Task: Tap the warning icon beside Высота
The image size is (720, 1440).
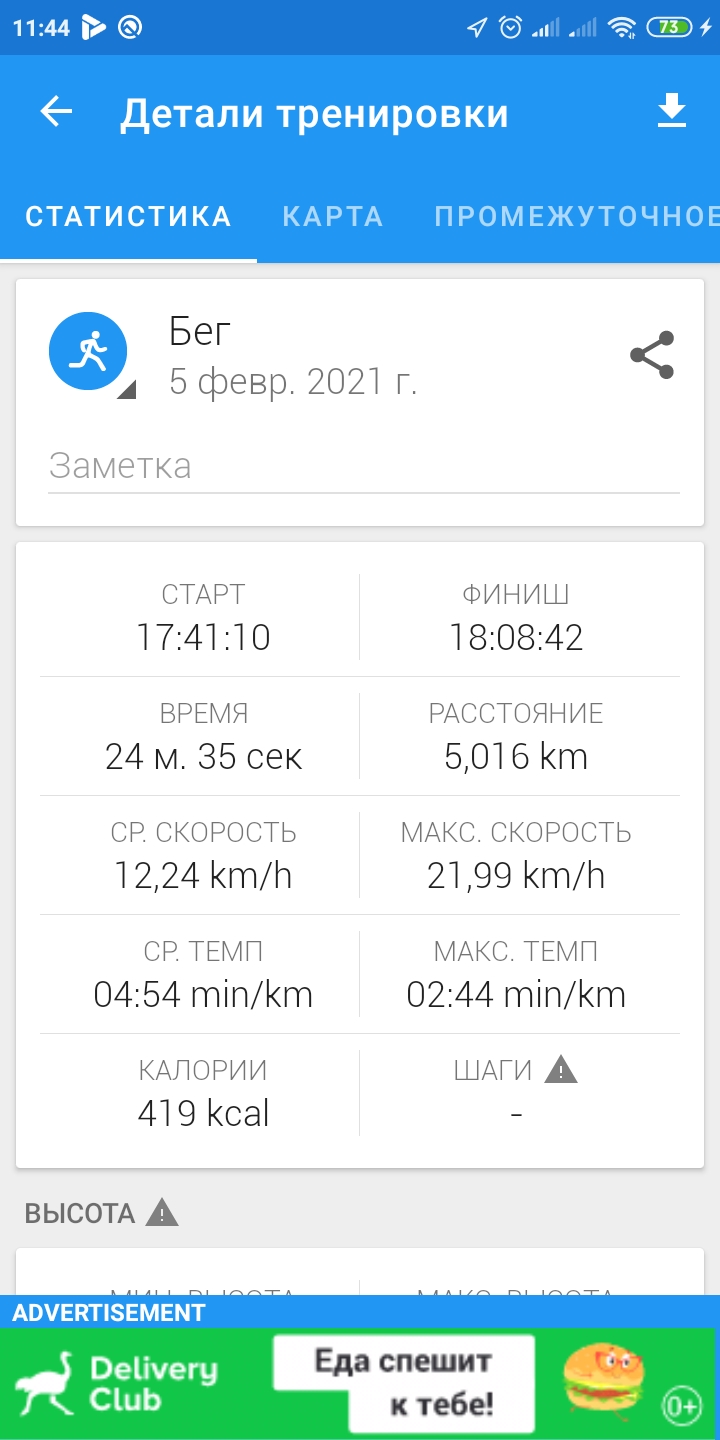Action: pos(162,1214)
